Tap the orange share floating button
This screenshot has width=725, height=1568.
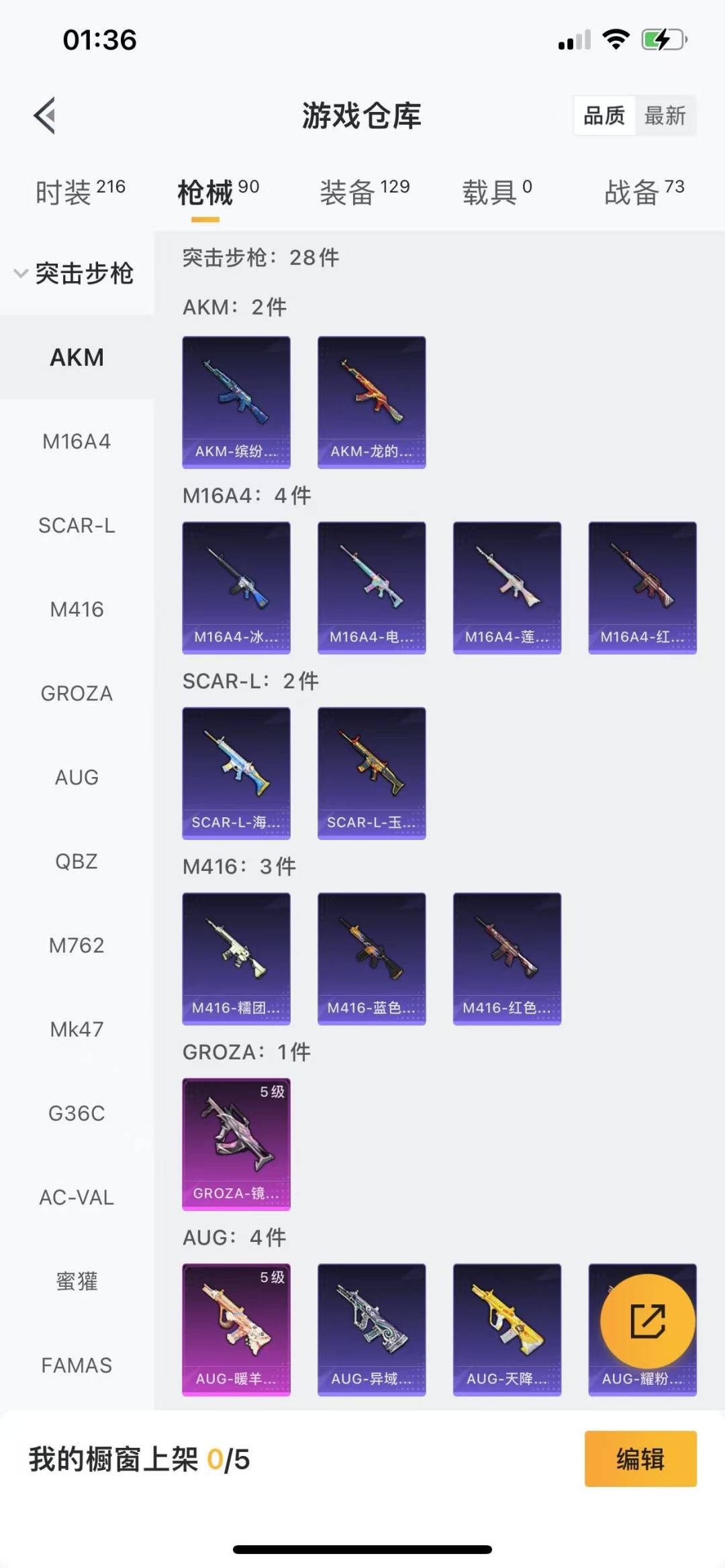647,1321
